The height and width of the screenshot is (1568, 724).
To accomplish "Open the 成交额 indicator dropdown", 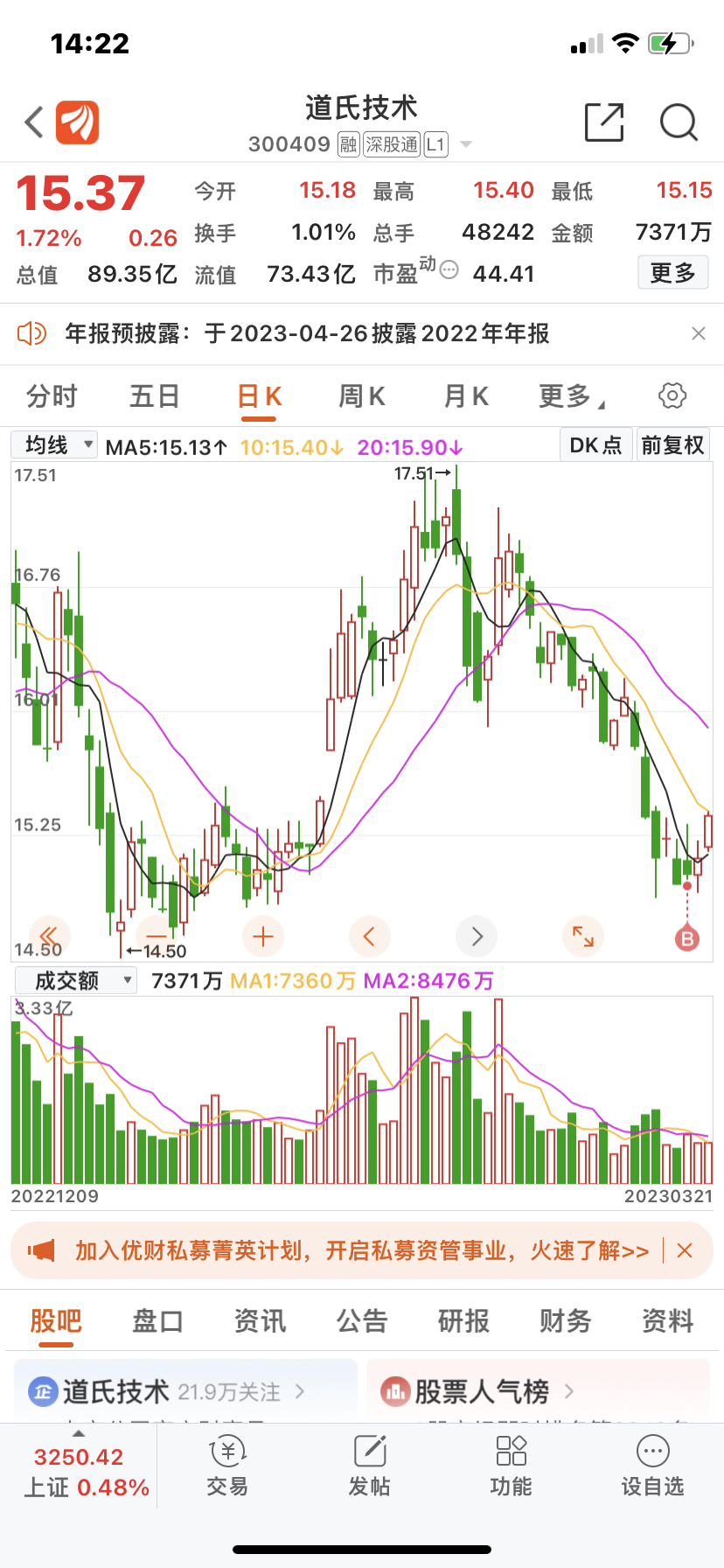I will coord(75,981).
